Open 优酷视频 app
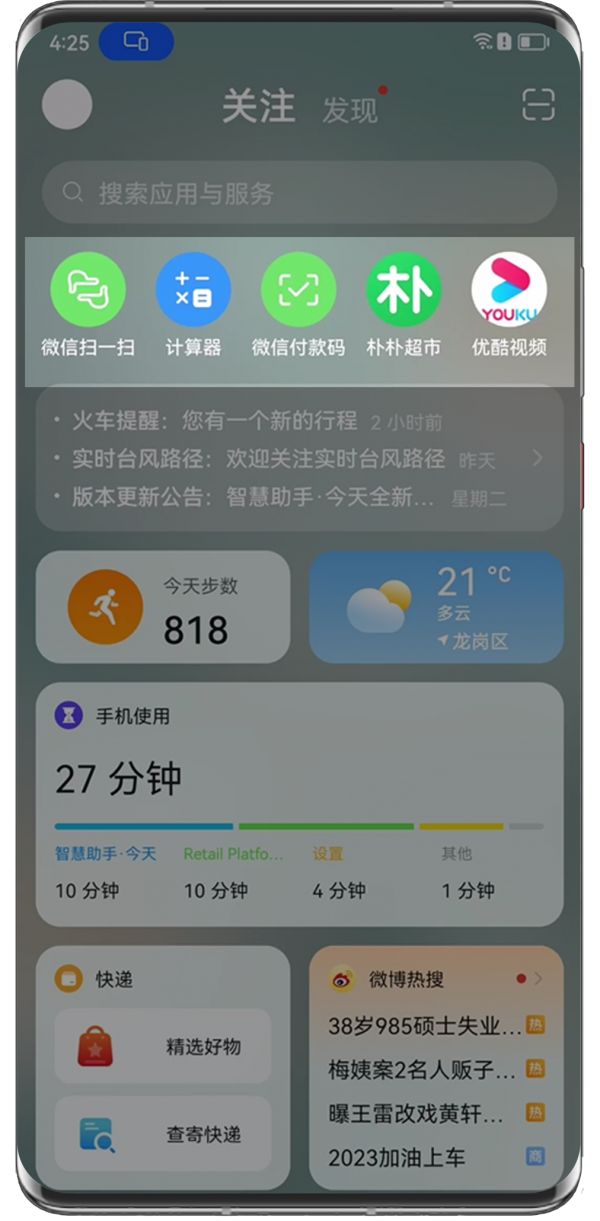Image resolution: width=600 pixels, height=1221 pixels. point(509,290)
